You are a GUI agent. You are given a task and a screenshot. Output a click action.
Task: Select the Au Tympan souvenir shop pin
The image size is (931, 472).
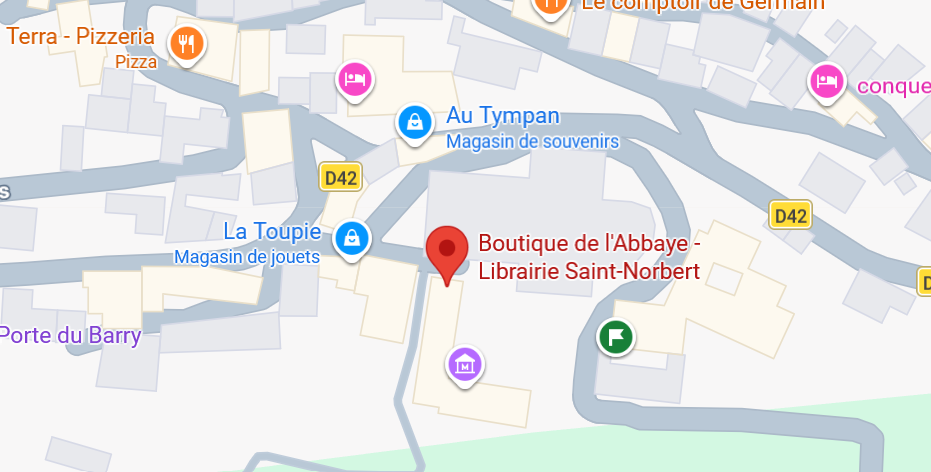413,122
